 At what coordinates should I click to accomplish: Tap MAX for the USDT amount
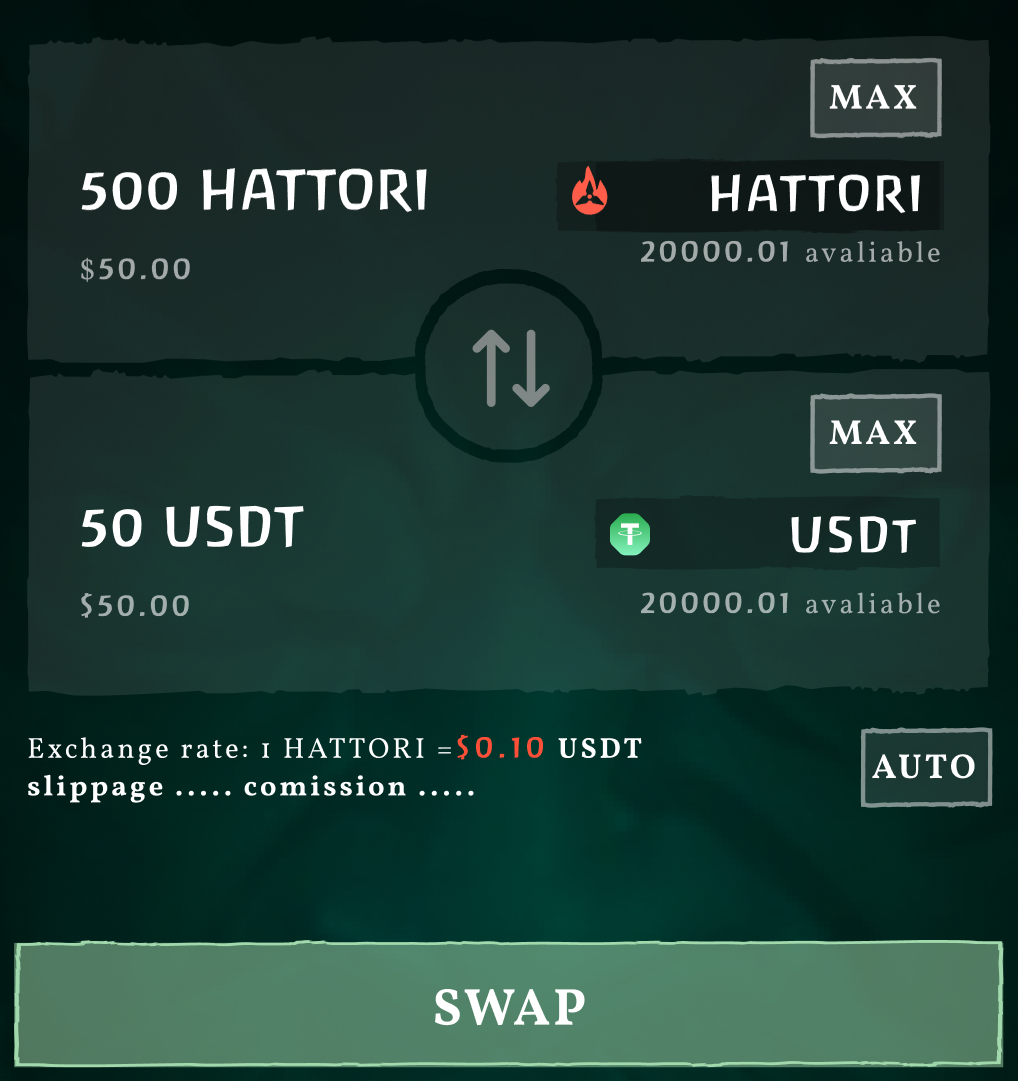click(875, 433)
